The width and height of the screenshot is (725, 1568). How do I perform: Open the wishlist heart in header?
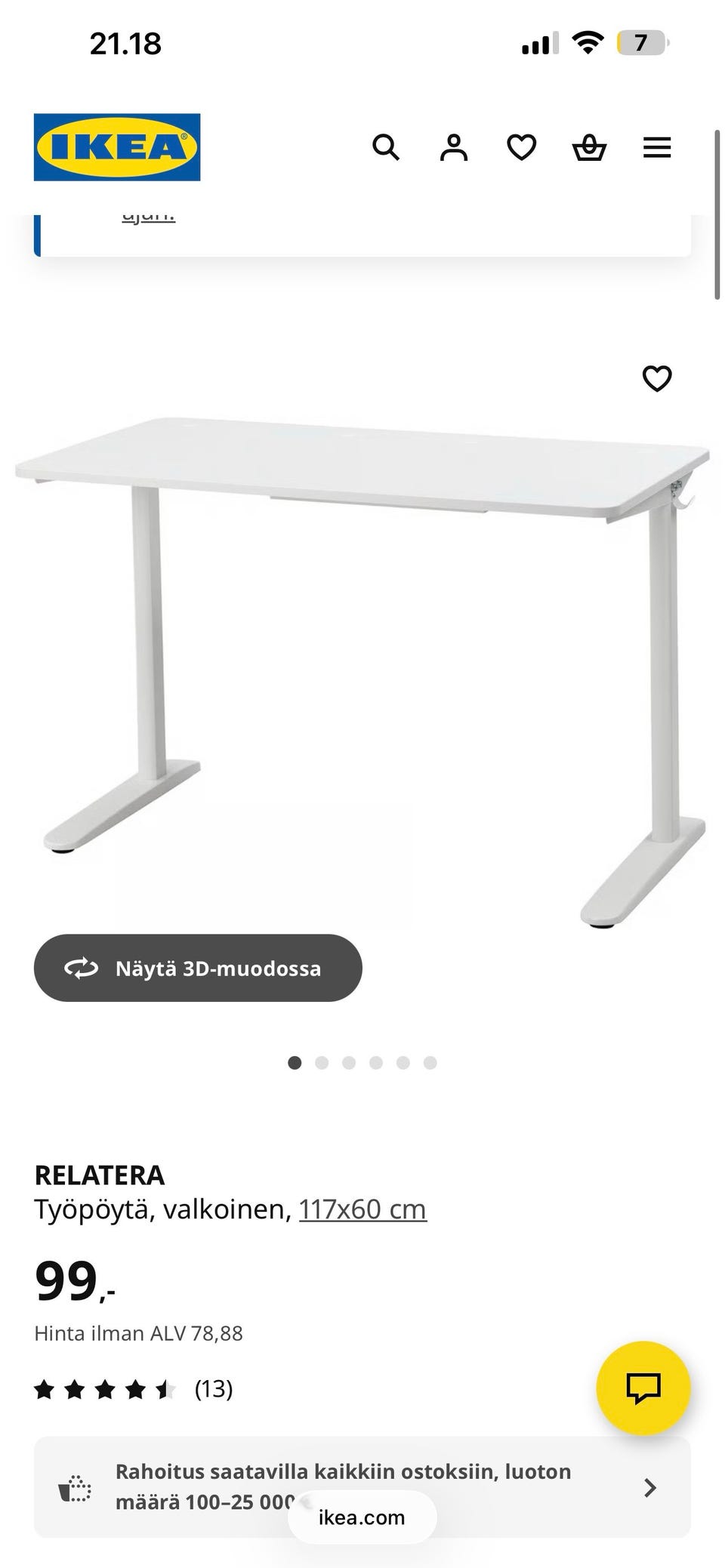pos(521,147)
